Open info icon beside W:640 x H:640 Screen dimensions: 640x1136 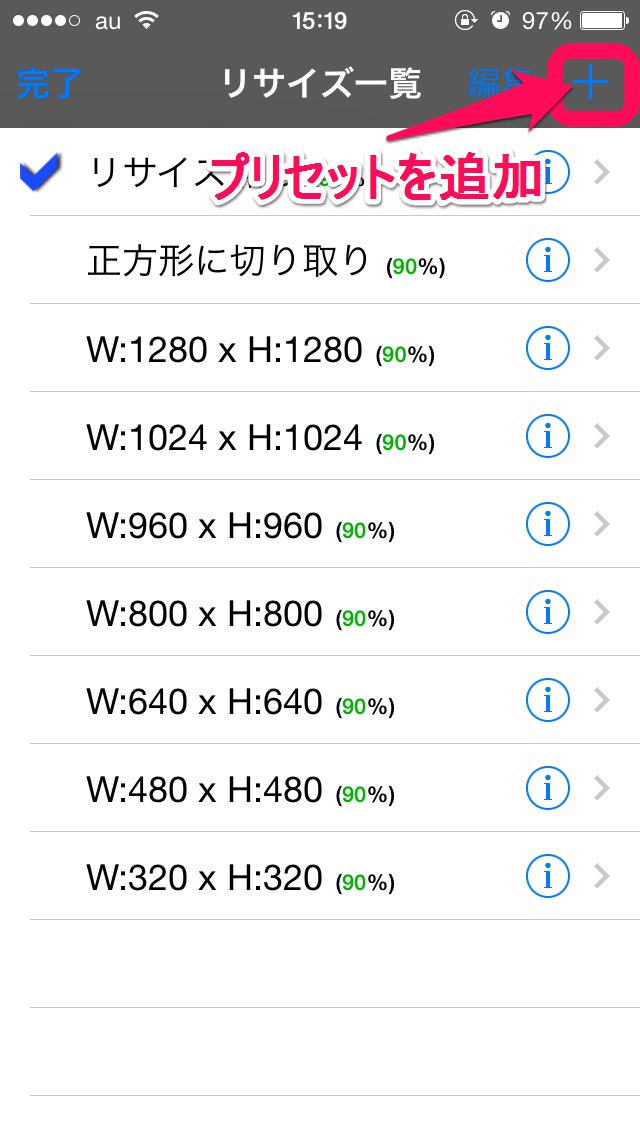pyautogui.click(x=547, y=701)
